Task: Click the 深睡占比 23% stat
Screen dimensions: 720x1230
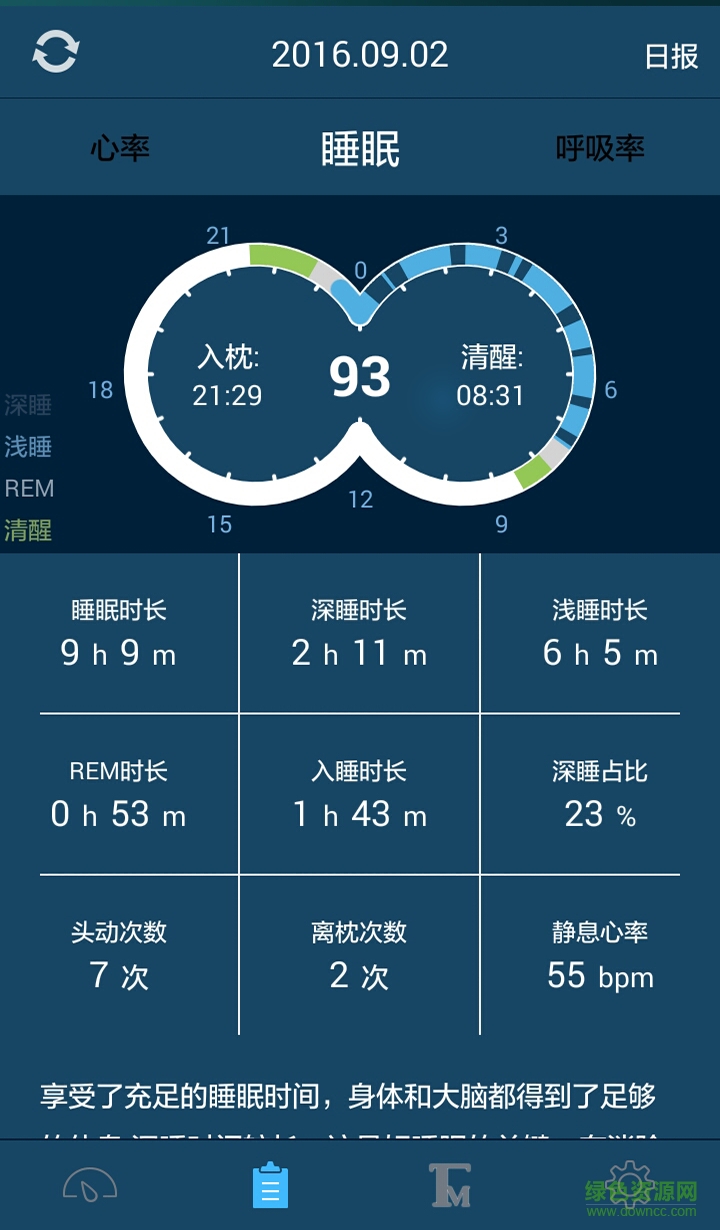Action: (x=600, y=793)
